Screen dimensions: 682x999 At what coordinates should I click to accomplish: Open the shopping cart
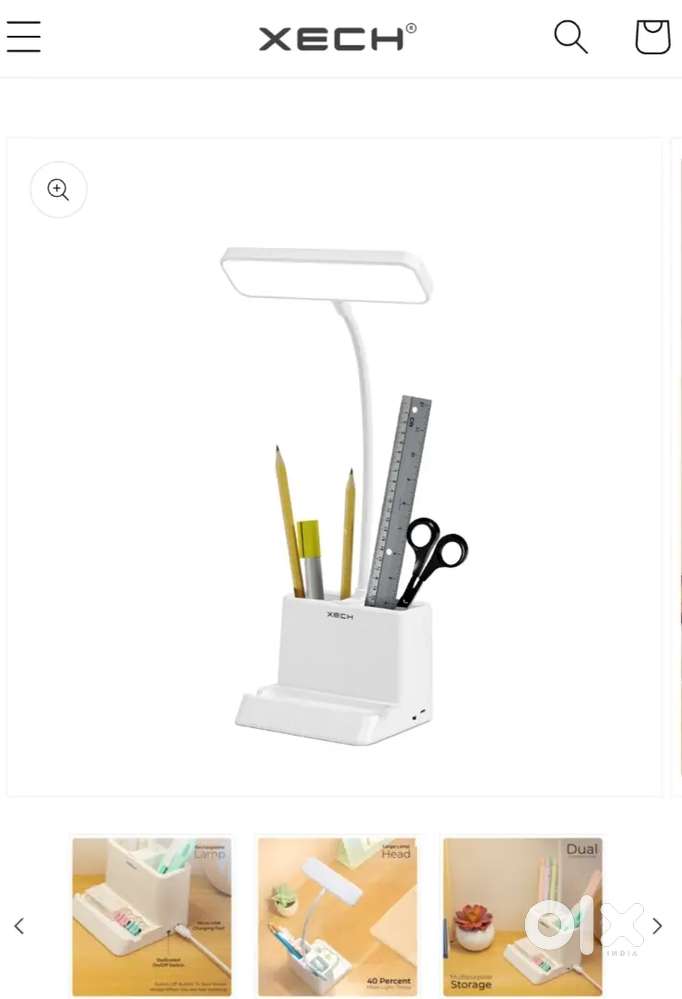(652, 37)
